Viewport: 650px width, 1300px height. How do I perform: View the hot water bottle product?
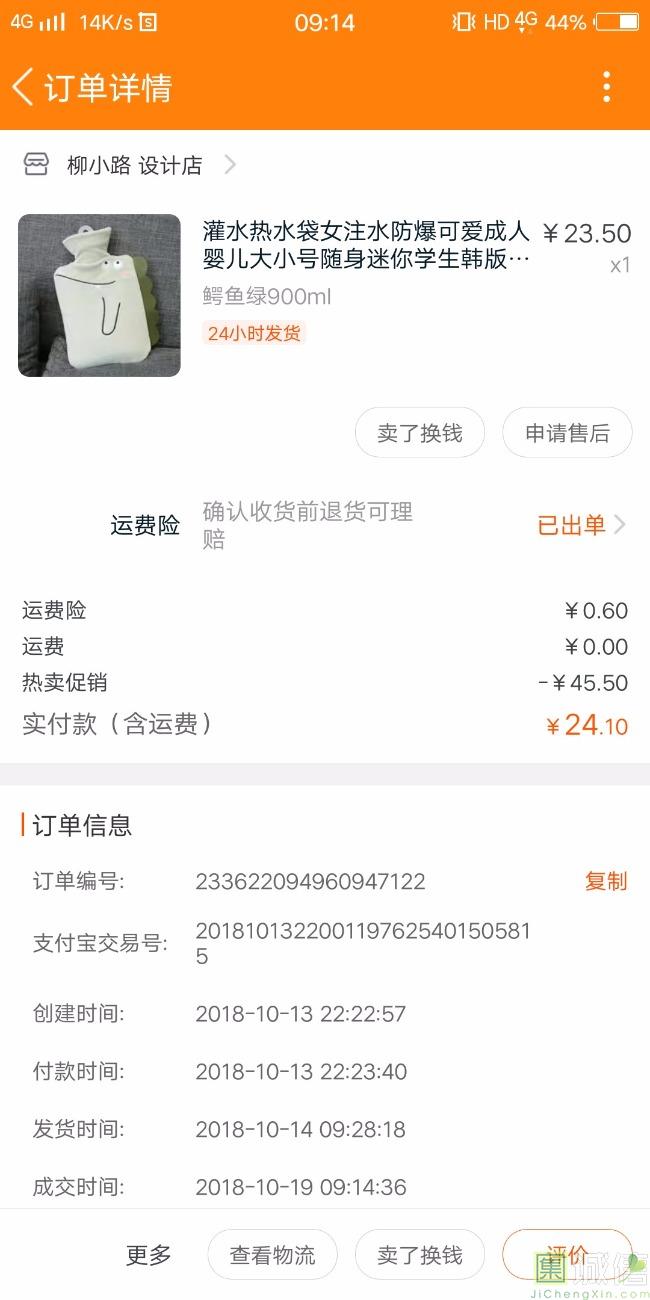pos(100,295)
